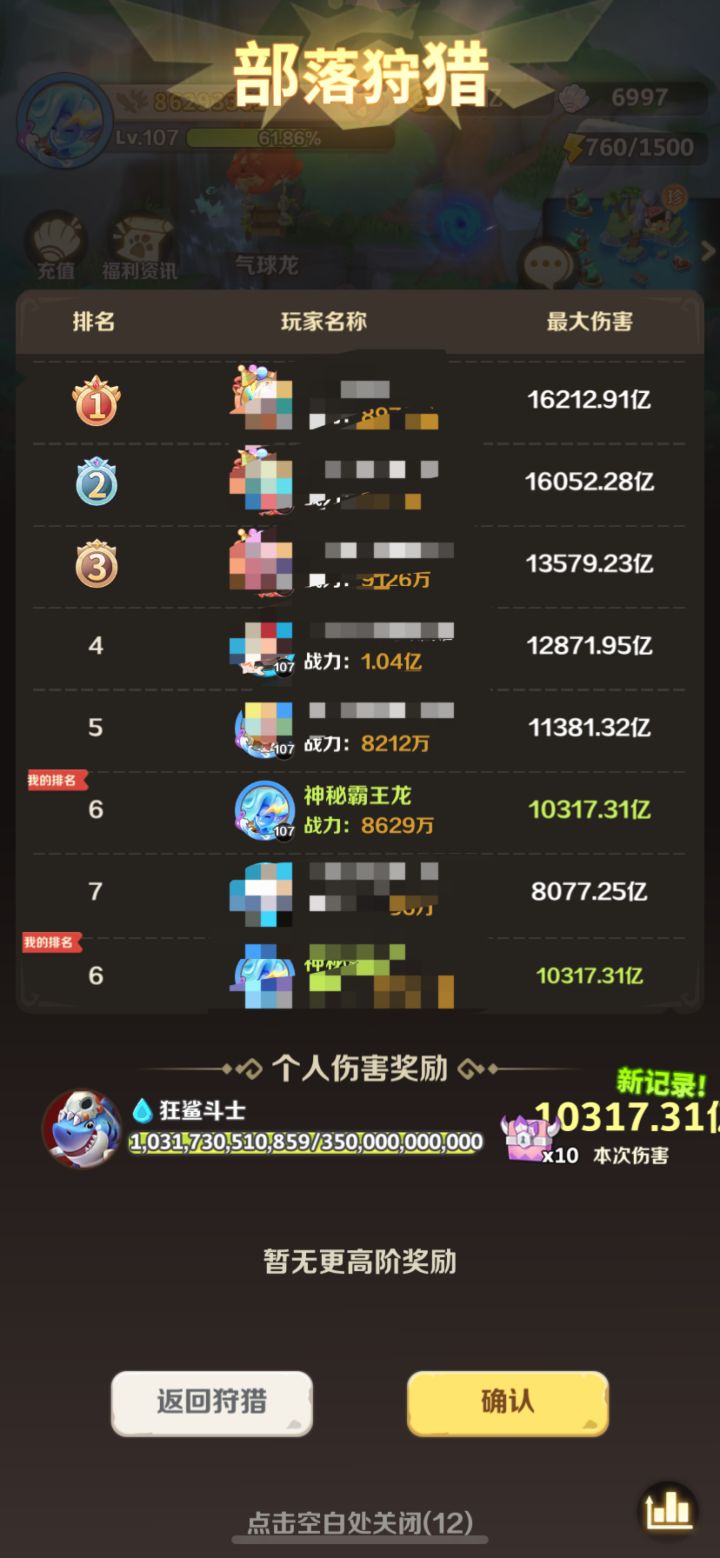Open the player avatar showing Lv.107
This screenshot has height=1558, width=720.
click(x=62, y=120)
